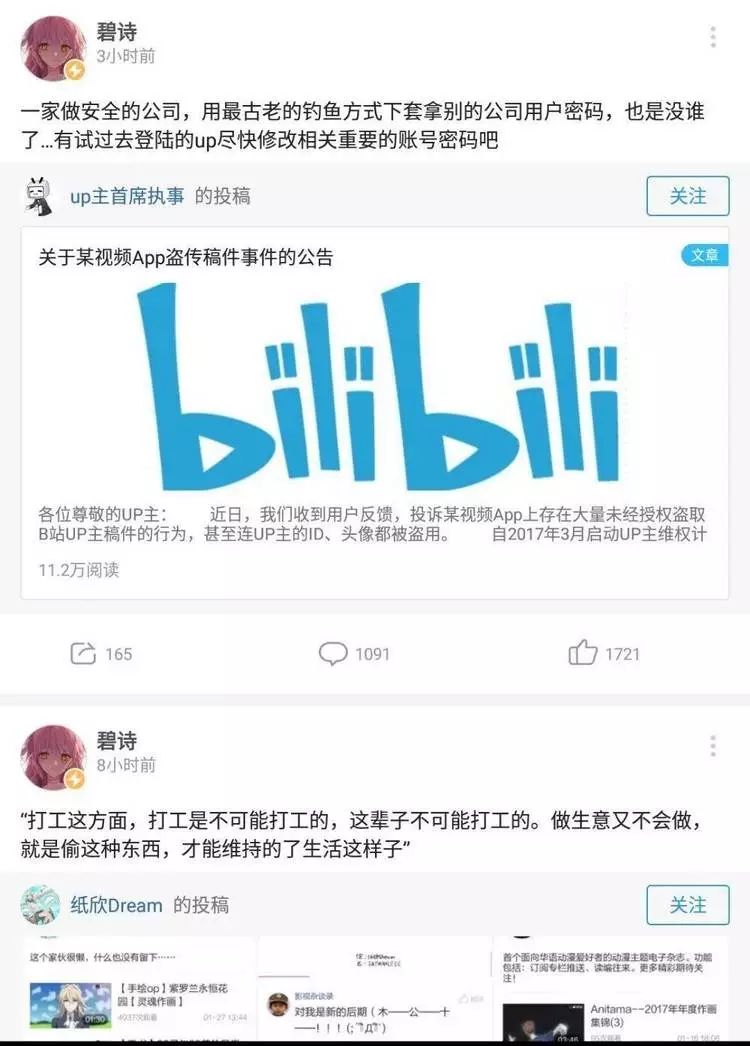Open the comments with 1091 replies
The height and width of the screenshot is (1046, 750).
(x=354, y=654)
